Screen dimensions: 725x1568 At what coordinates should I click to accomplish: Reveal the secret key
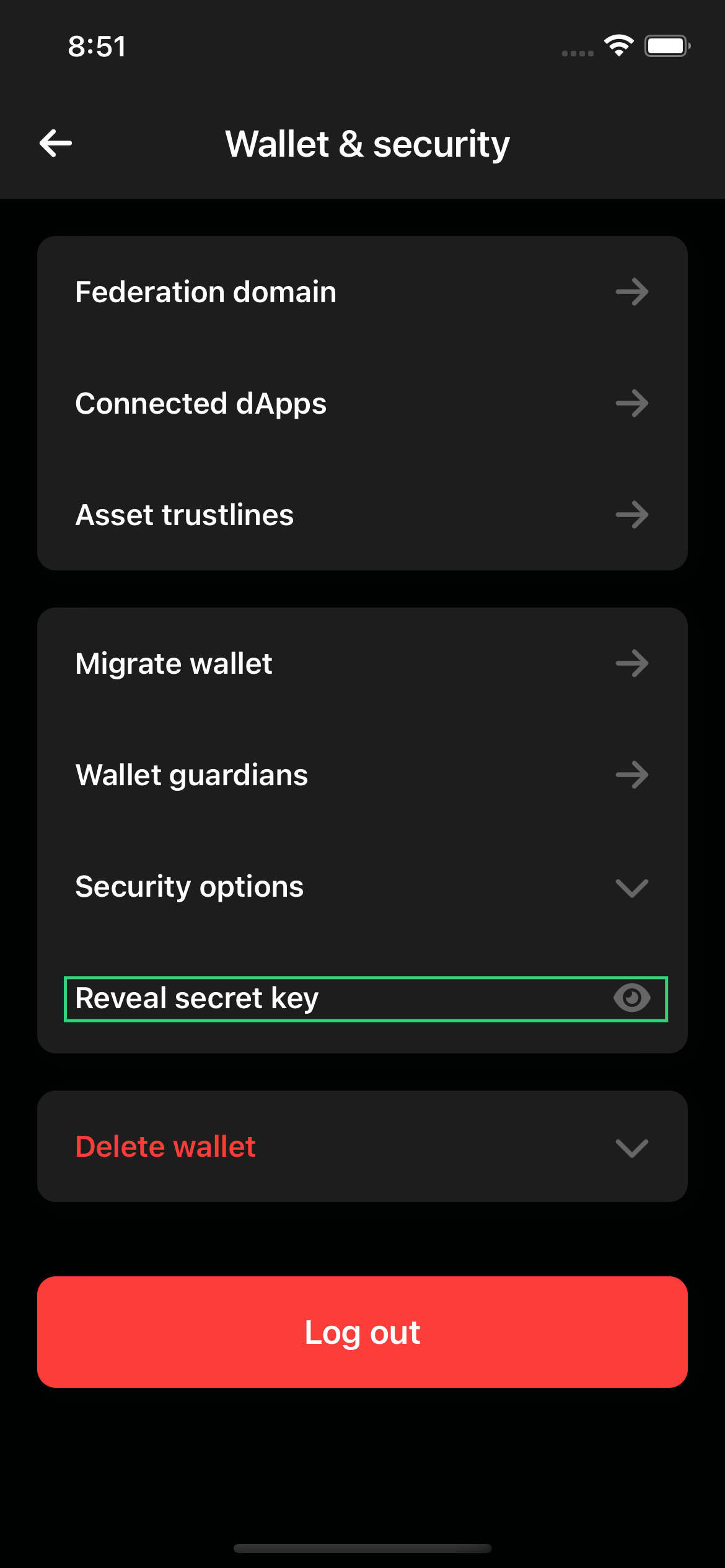tap(366, 998)
